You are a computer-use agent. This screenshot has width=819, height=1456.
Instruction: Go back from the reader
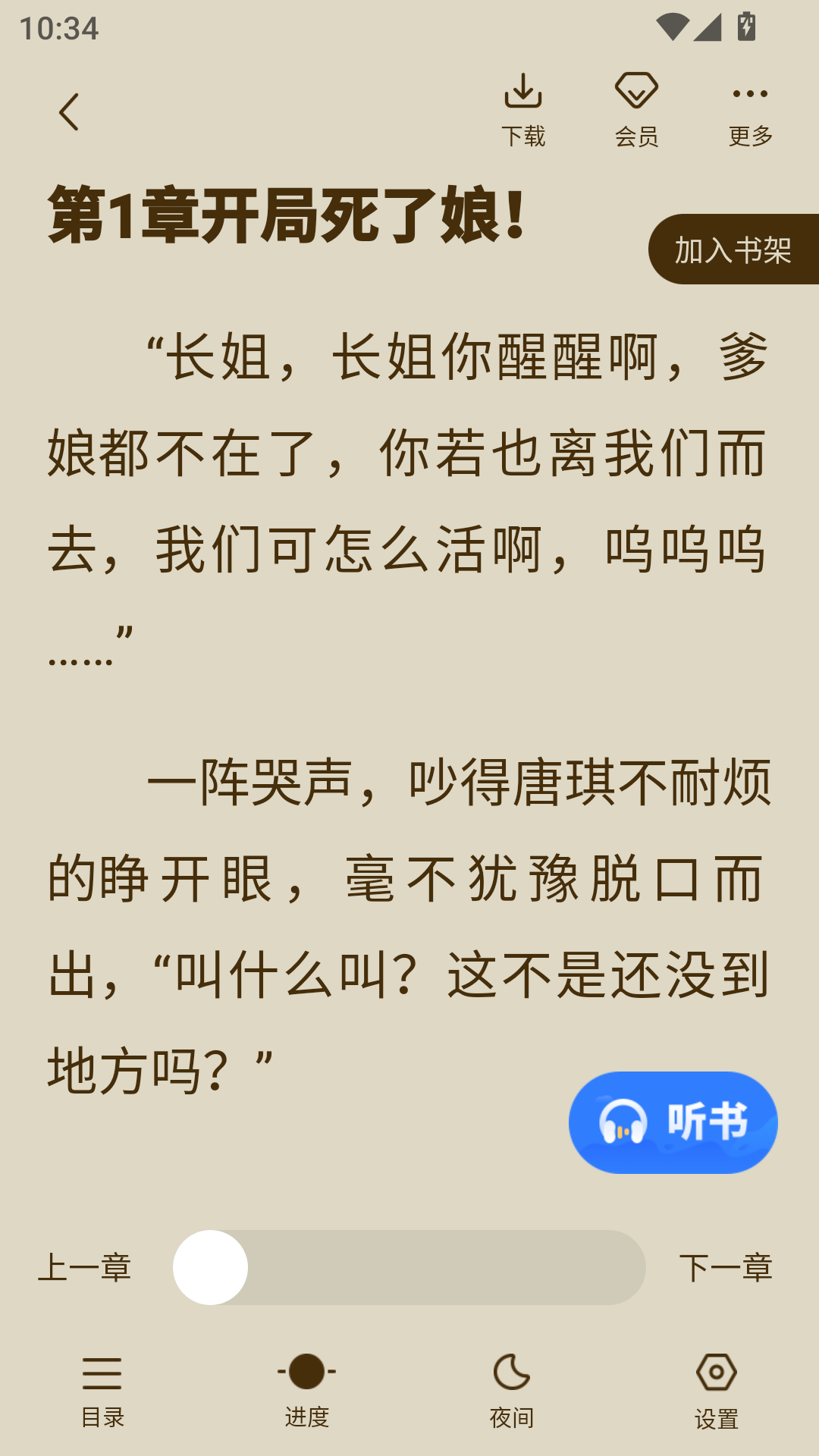point(69,112)
